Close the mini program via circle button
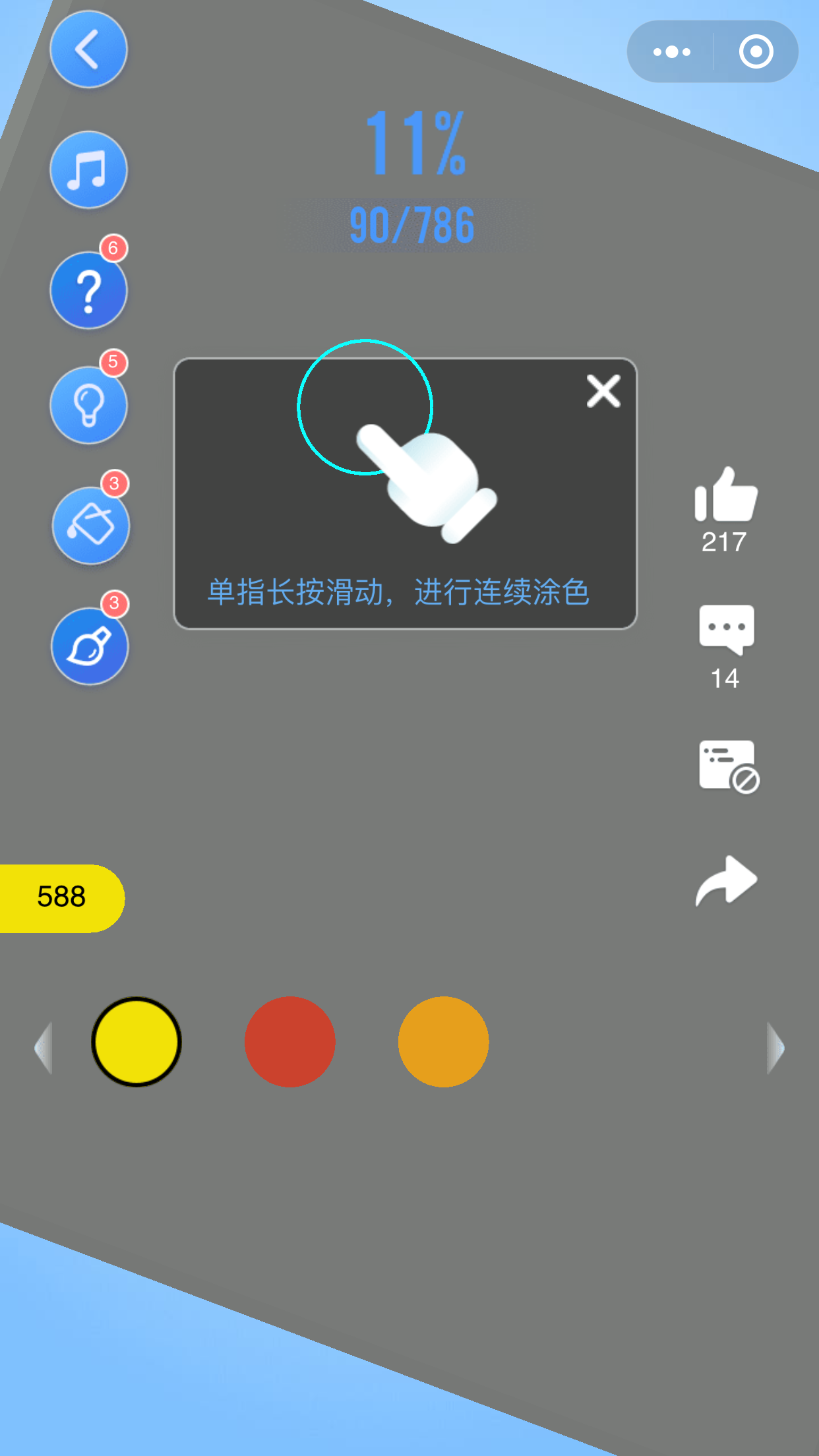 (756, 51)
